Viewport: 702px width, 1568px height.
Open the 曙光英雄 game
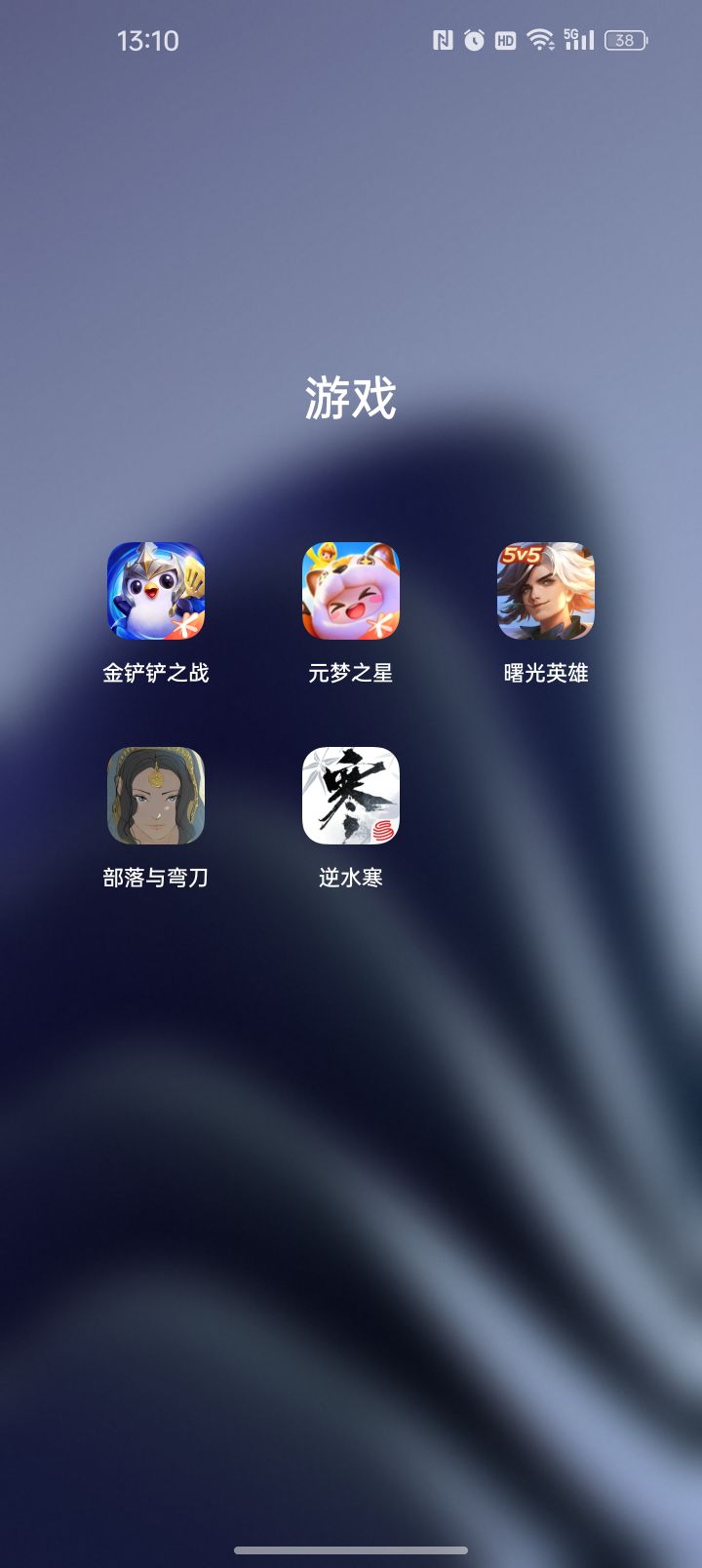546,592
